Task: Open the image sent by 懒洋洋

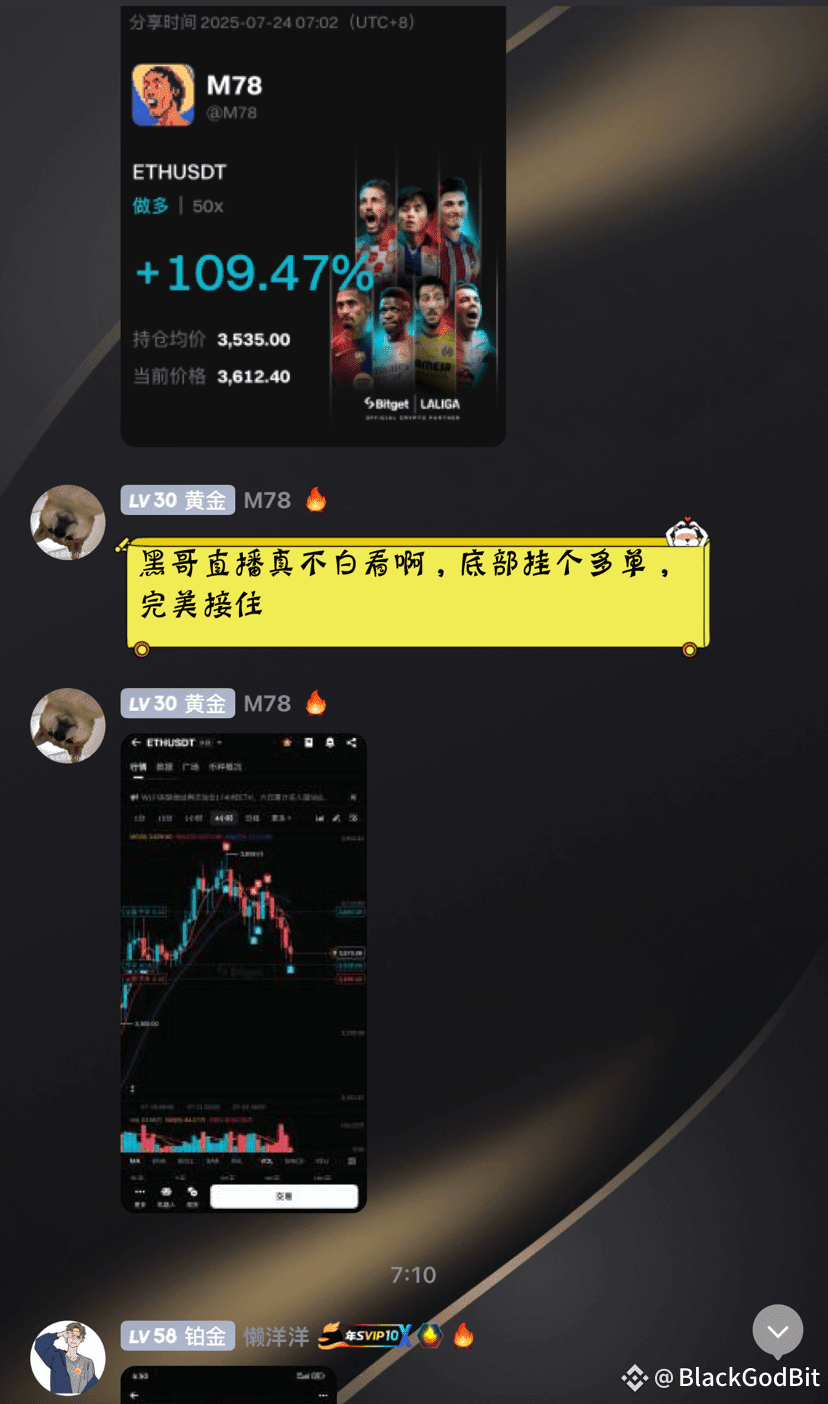Action: pos(228,1386)
